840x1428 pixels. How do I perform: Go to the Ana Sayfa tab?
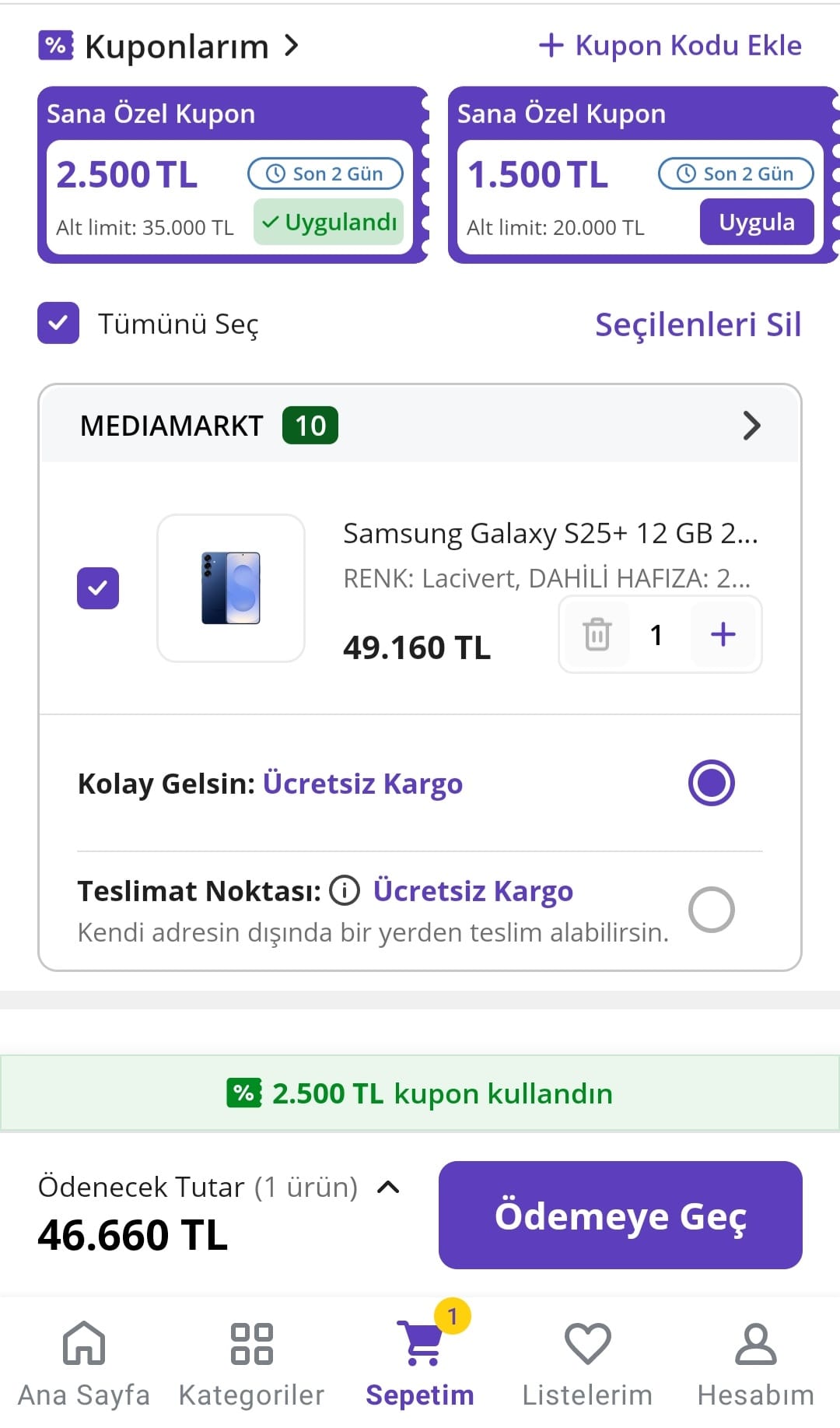(x=84, y=1365)
